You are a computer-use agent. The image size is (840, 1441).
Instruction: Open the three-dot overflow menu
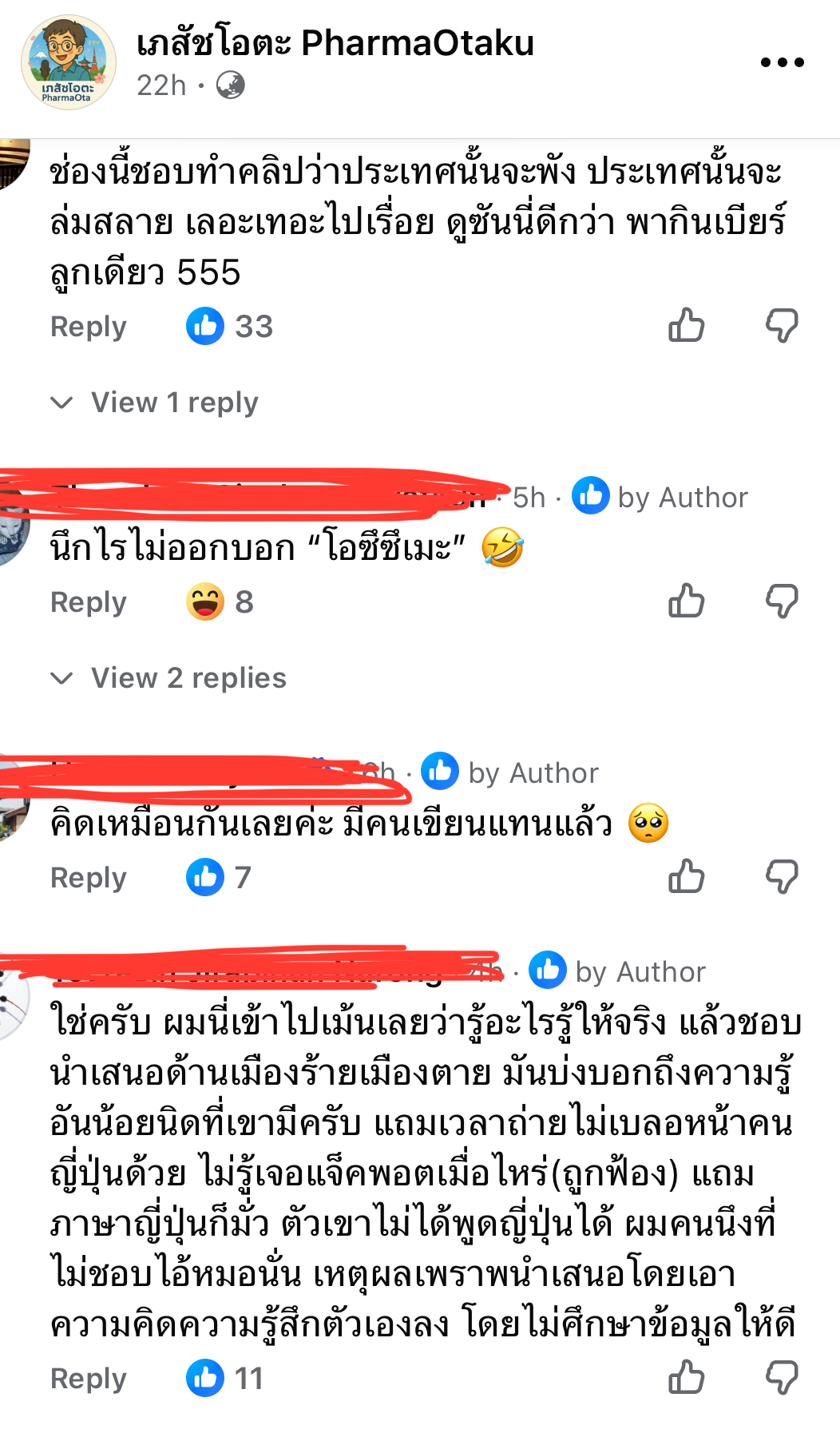click(x=782, y=62)
